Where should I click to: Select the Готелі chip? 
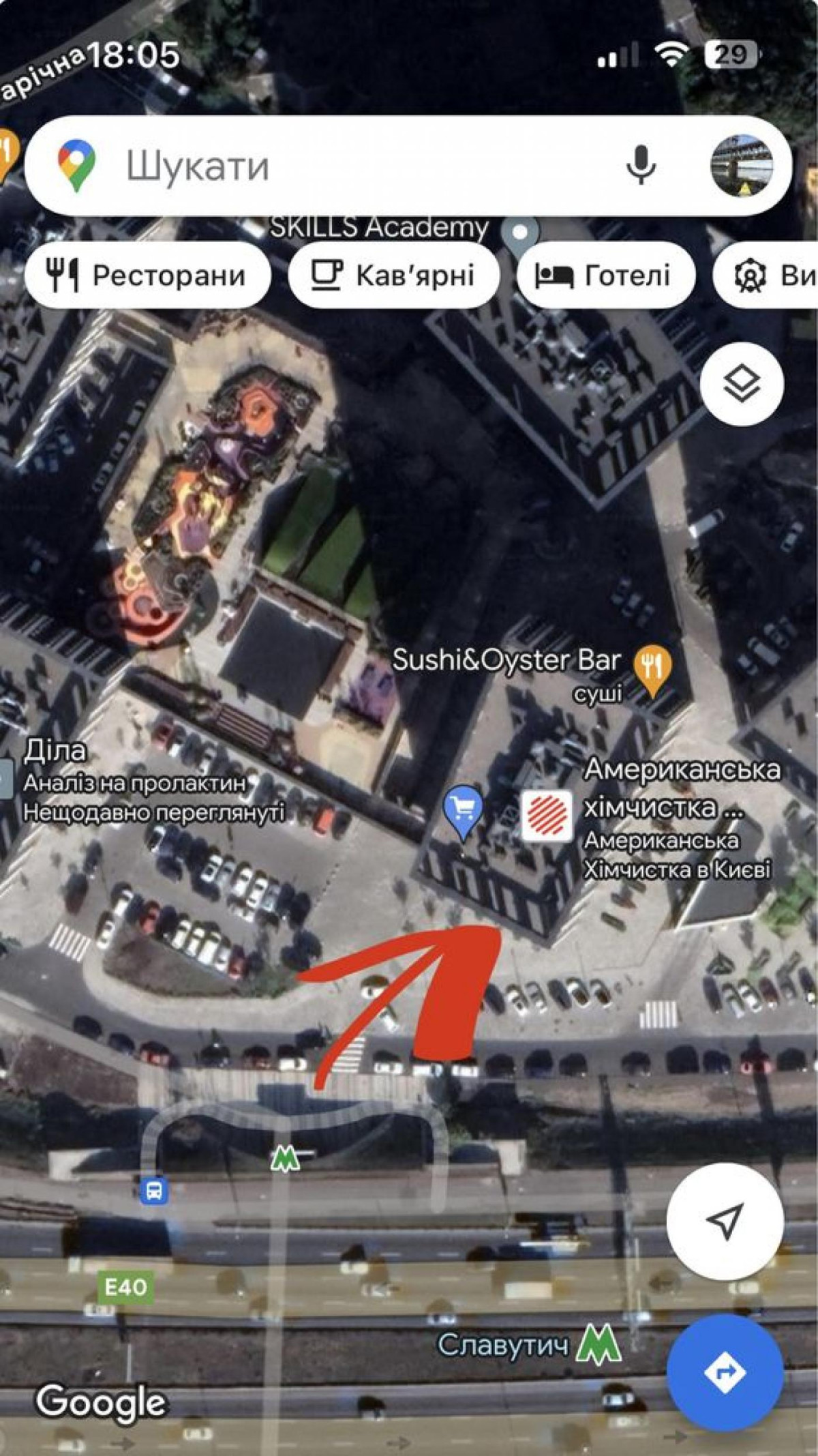pyautogui.click(x=605, y=276)
